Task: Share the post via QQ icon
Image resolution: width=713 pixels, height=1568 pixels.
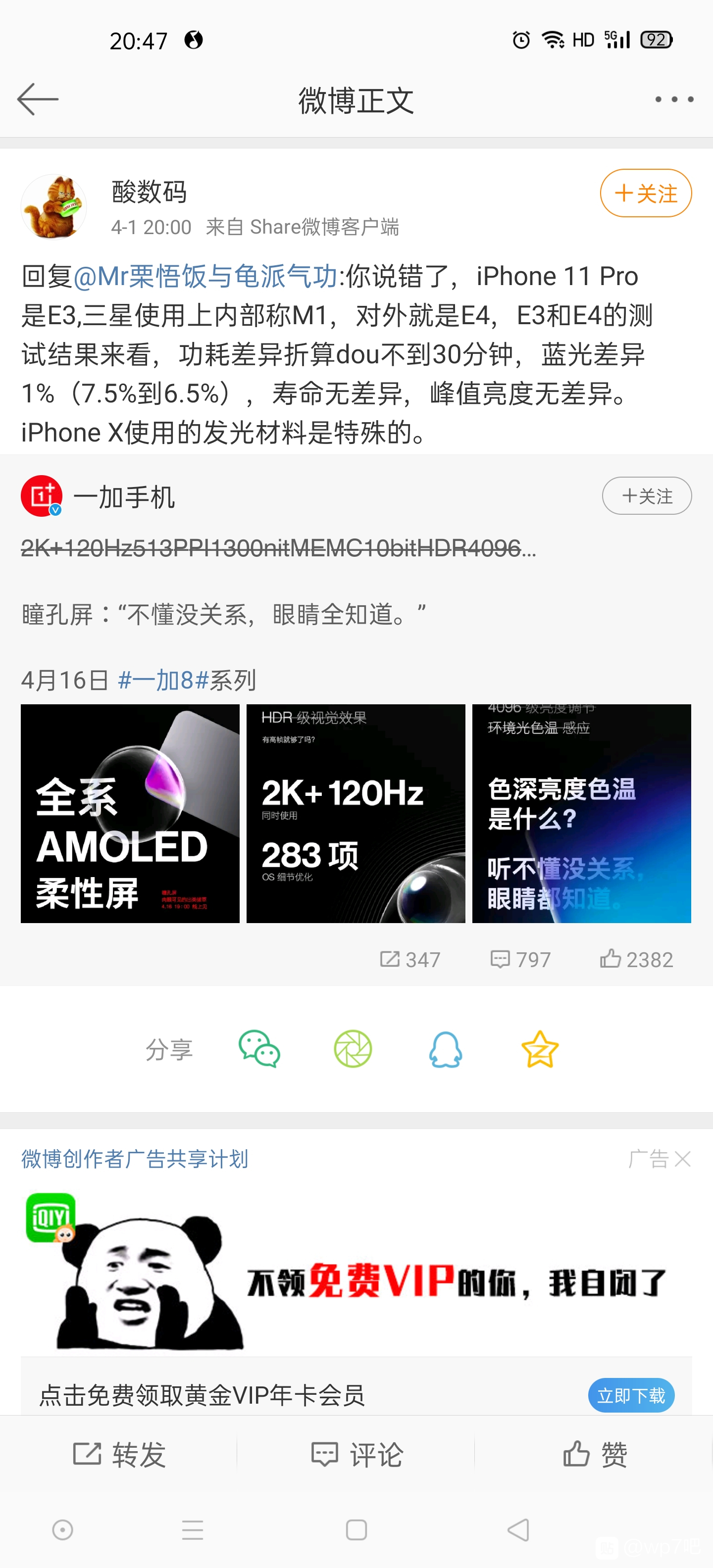Action: [446, 1048]
